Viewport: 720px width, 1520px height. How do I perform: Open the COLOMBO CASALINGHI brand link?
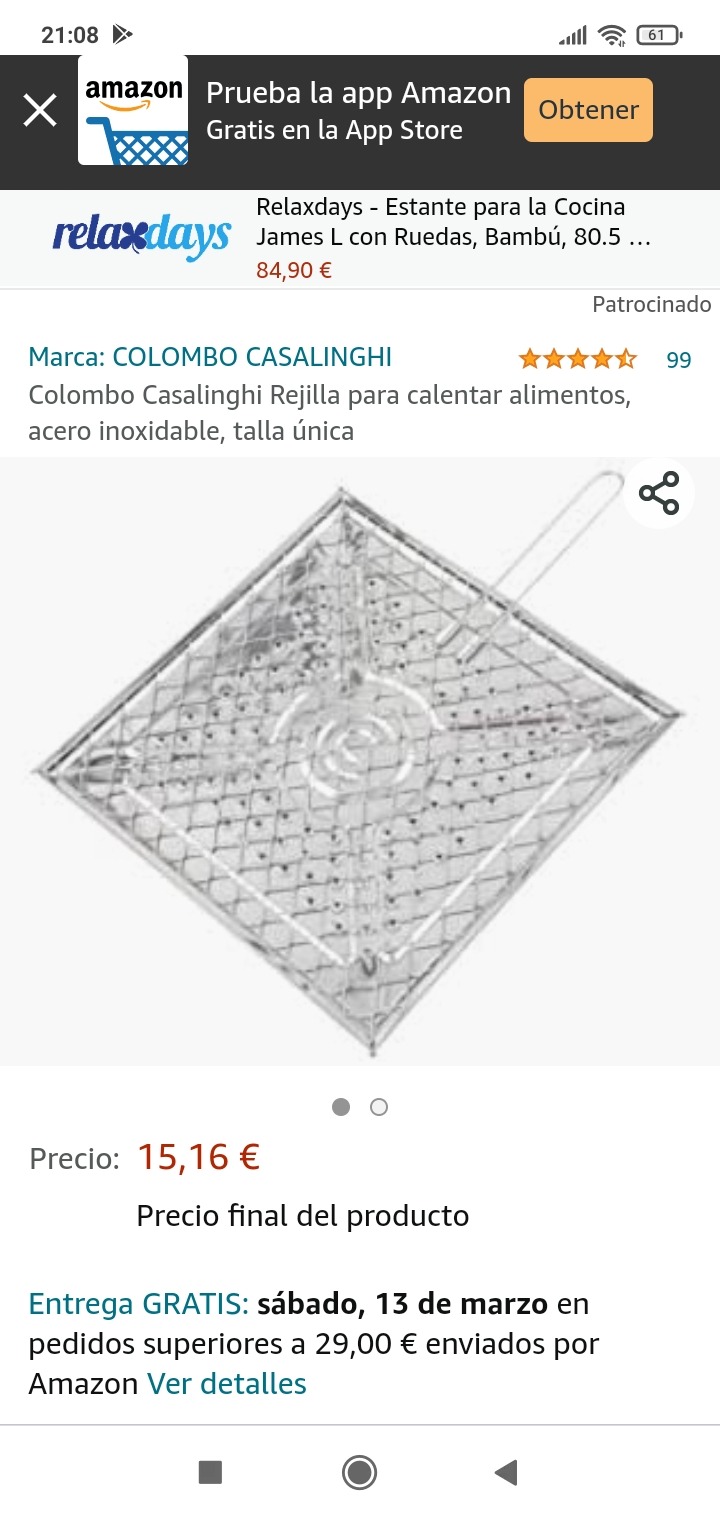(210, 357)
